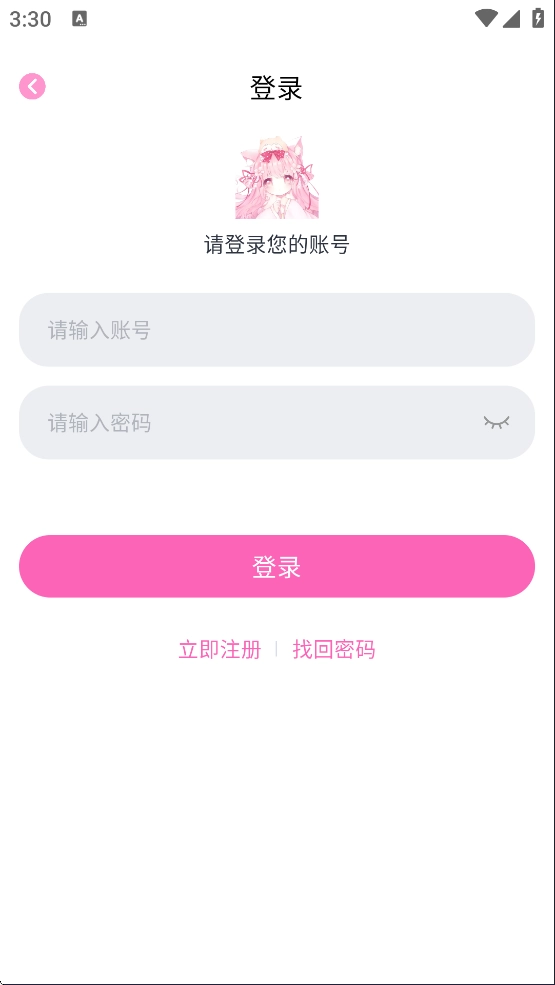Tap the pink 登录 button

(x=277, y=566)
